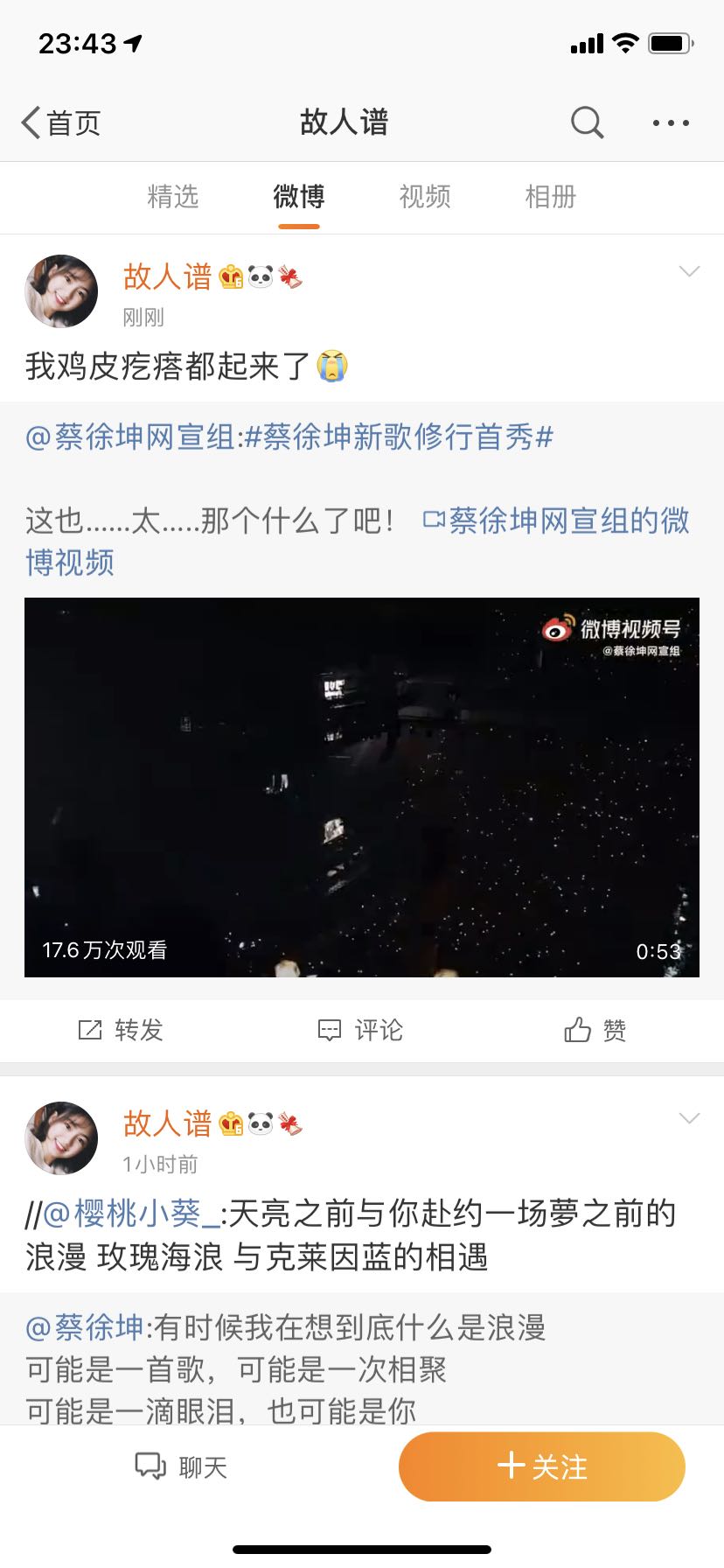This screenshot has height=1568, width=724.
Task: Expand the arrow menu on the 刚刚 post
Action: [x=689, y=272]
